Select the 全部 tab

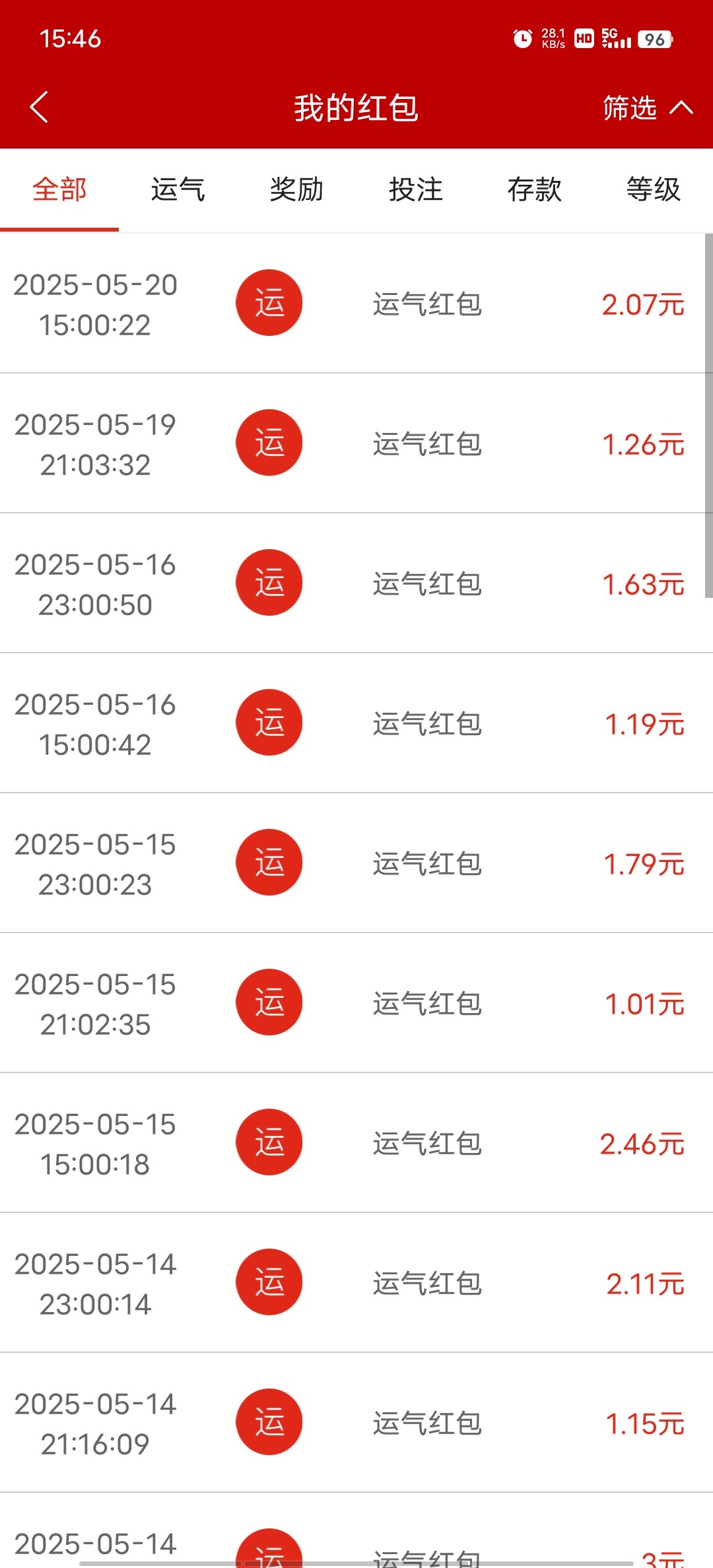pyautogui.click(x=59, y=190)
